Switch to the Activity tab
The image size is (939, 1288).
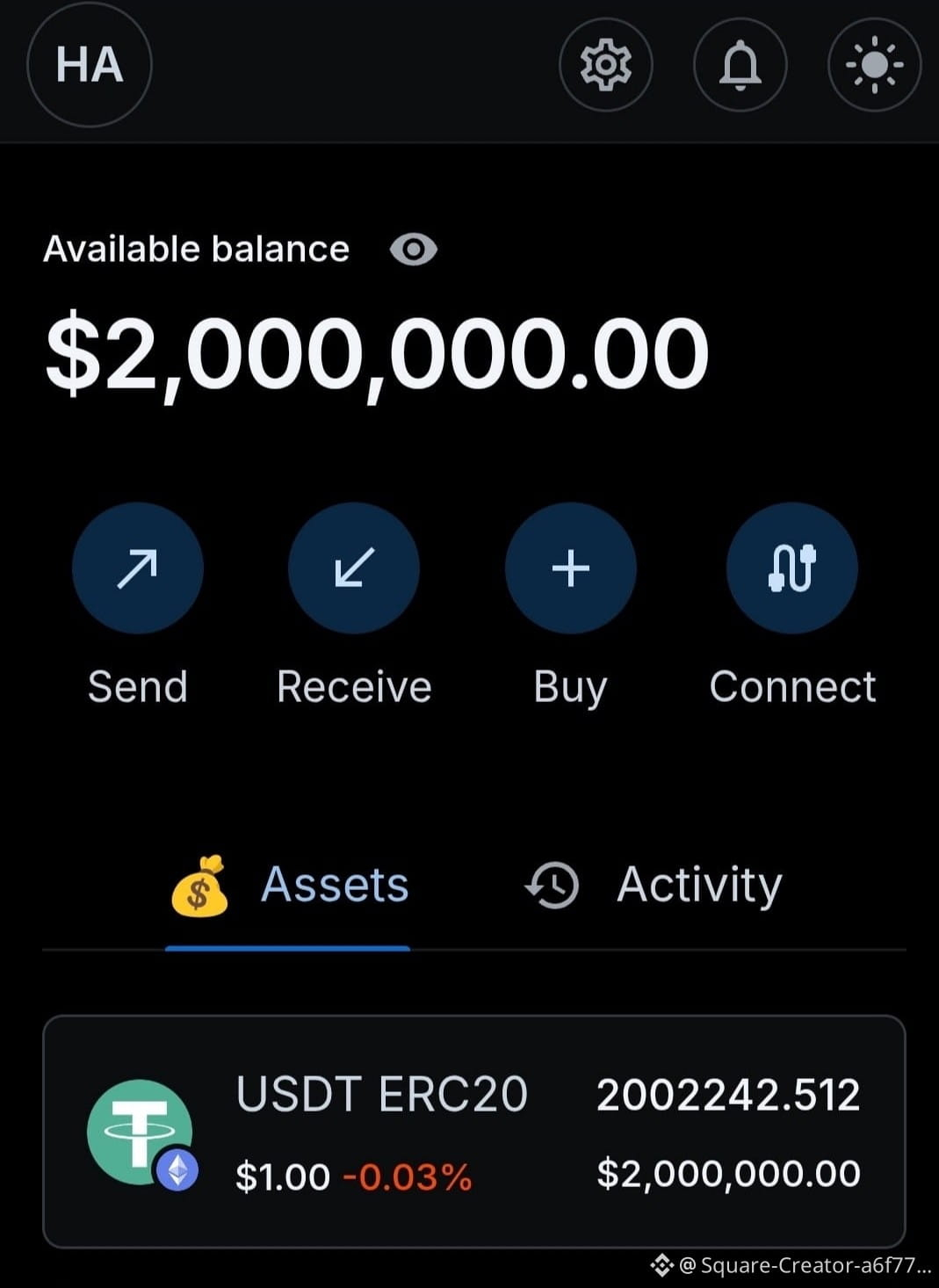coord(653,885)
